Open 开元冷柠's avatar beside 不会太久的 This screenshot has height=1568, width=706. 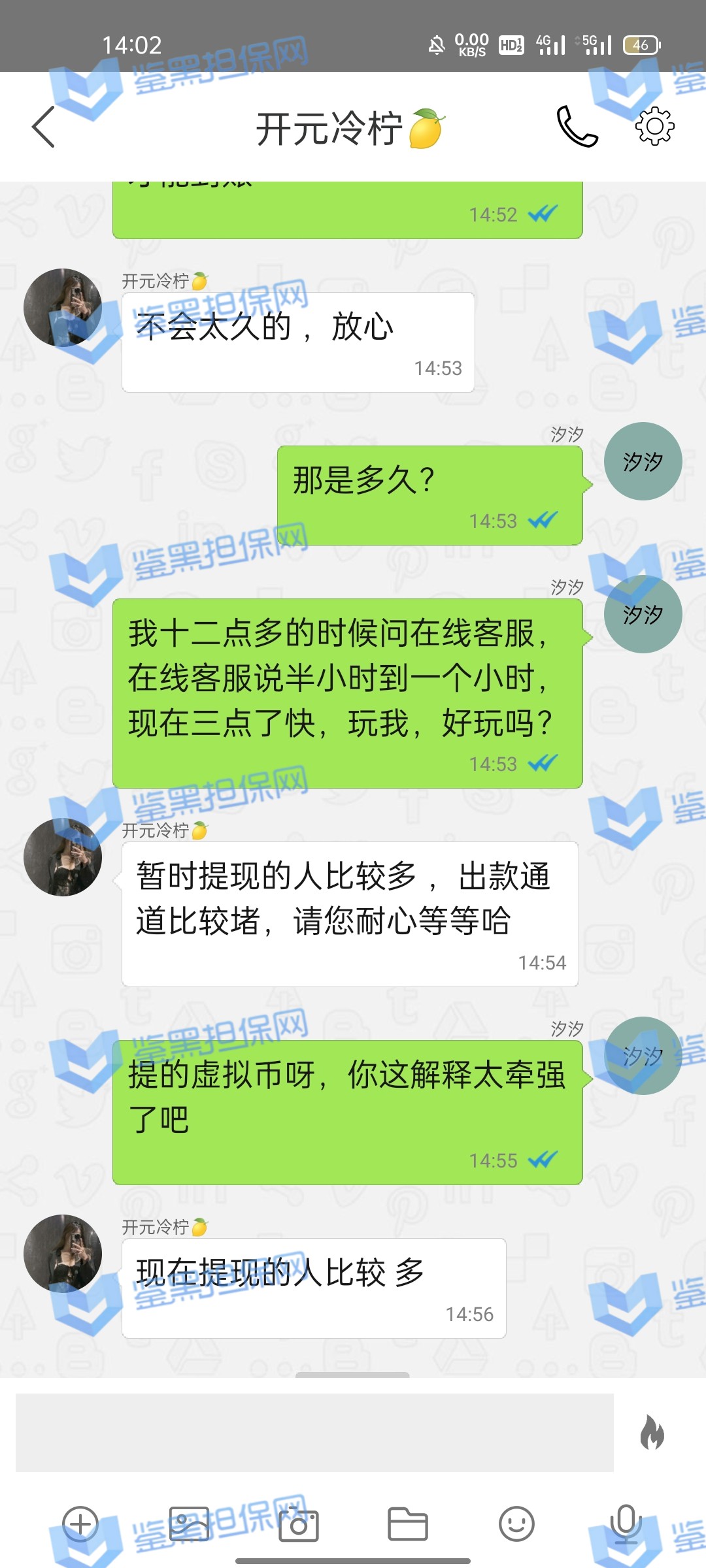point(63,307)
